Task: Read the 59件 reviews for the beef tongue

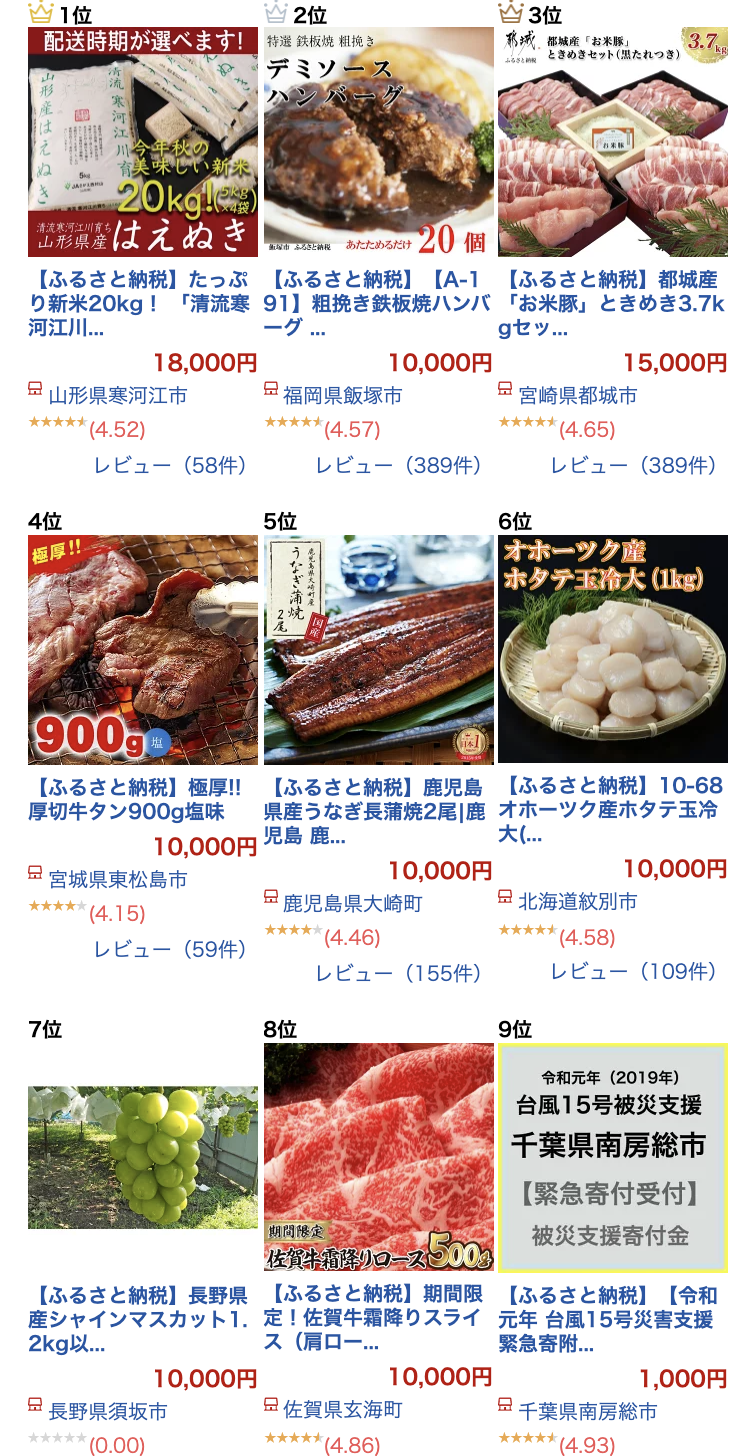Action: [169, 949]
